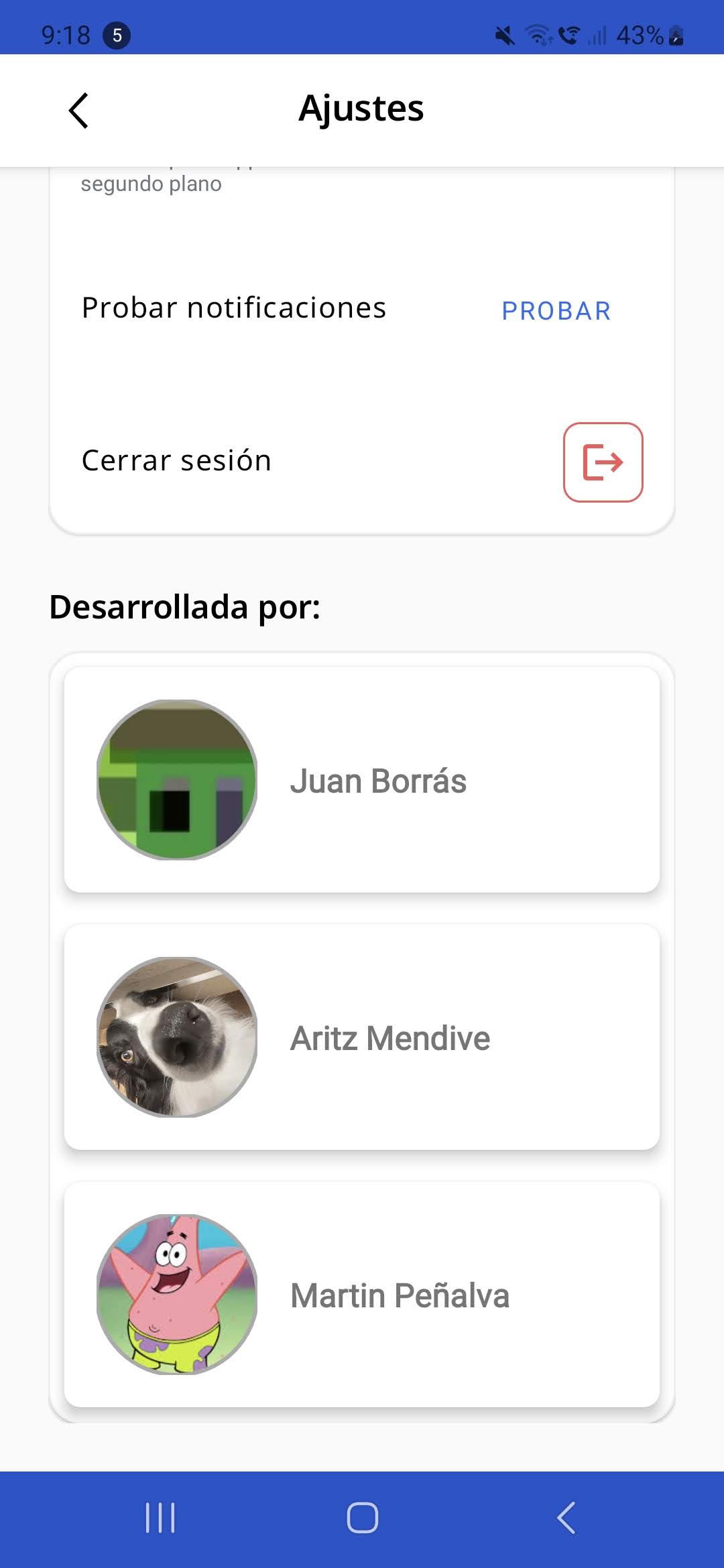Tap the logout icon next to Cerrar sesión
This screenshot has width=724, height=1568.
click(x=603, y=462)
